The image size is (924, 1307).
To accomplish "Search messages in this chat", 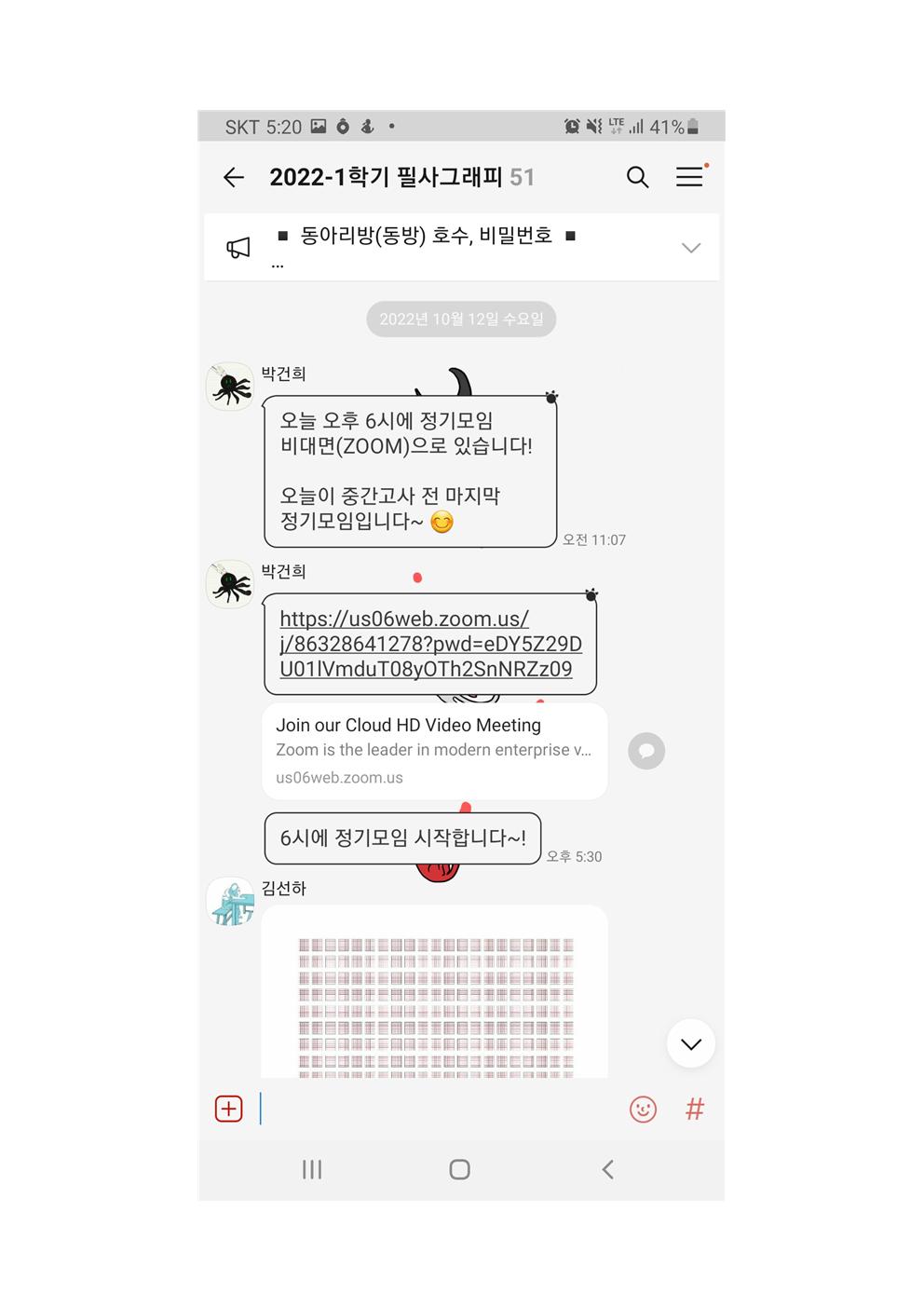I will pos(637,177).
